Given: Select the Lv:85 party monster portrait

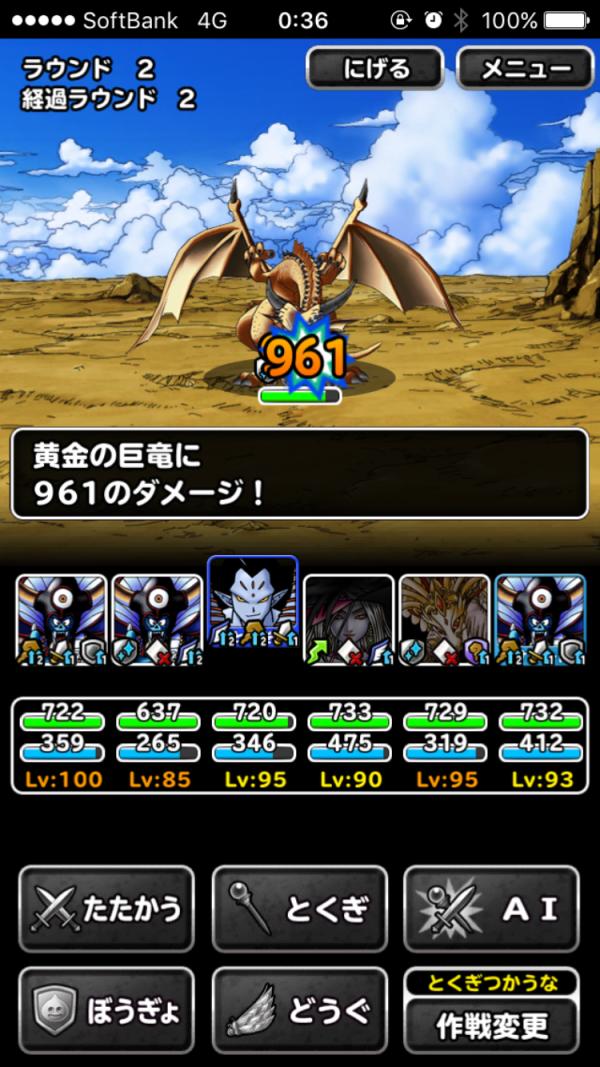Looking at the screenshot, I should tap(156, 620).
